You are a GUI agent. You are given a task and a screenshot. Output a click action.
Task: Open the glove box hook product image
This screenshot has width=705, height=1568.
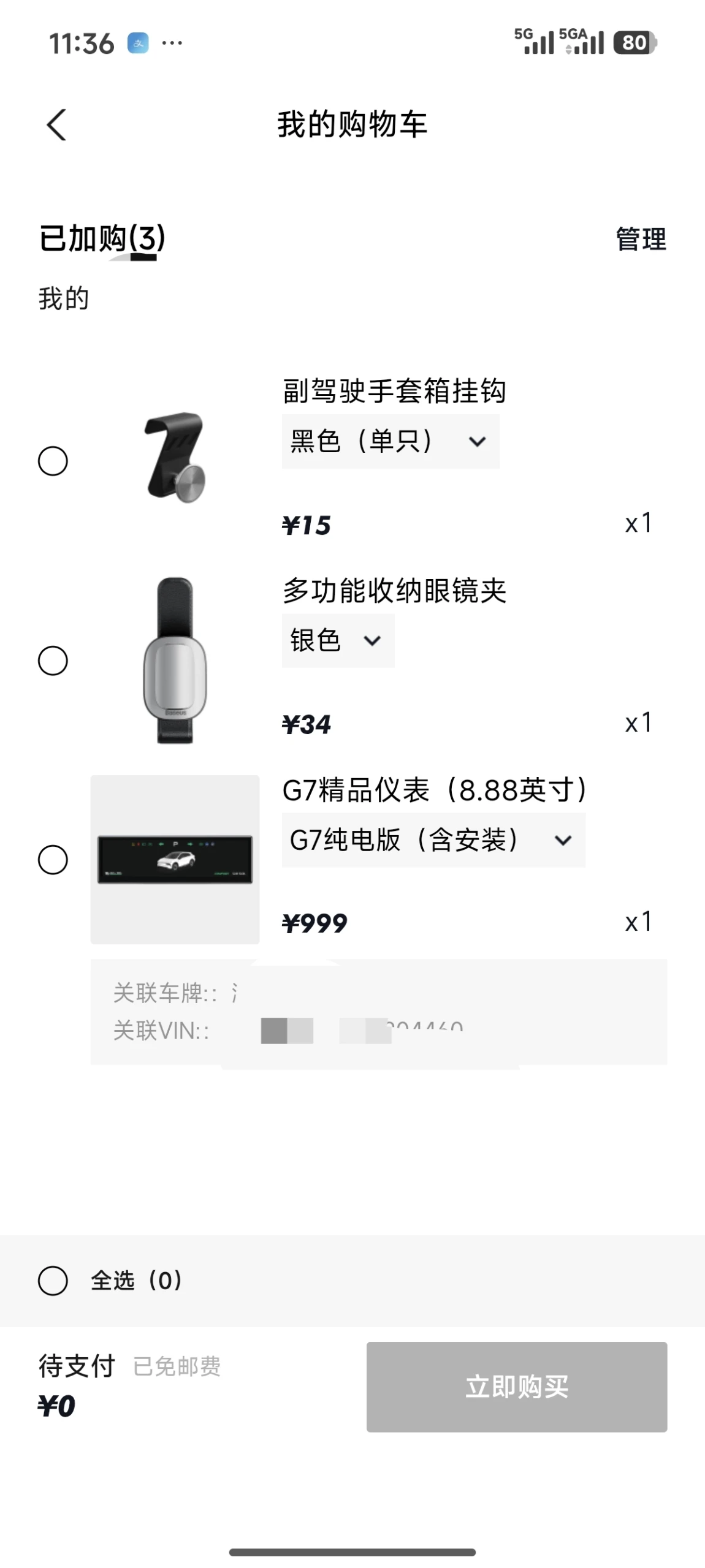[x=175, y=460]
